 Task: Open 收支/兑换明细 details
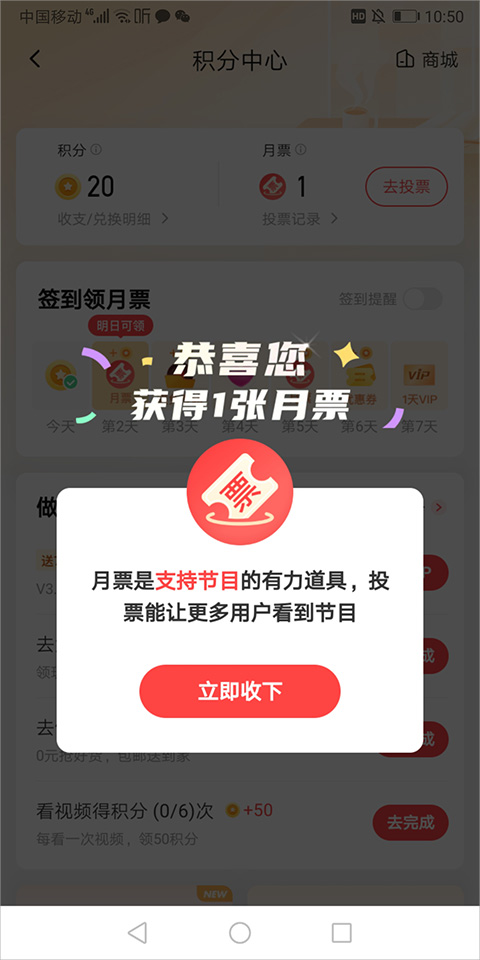(x=113, y=219)
